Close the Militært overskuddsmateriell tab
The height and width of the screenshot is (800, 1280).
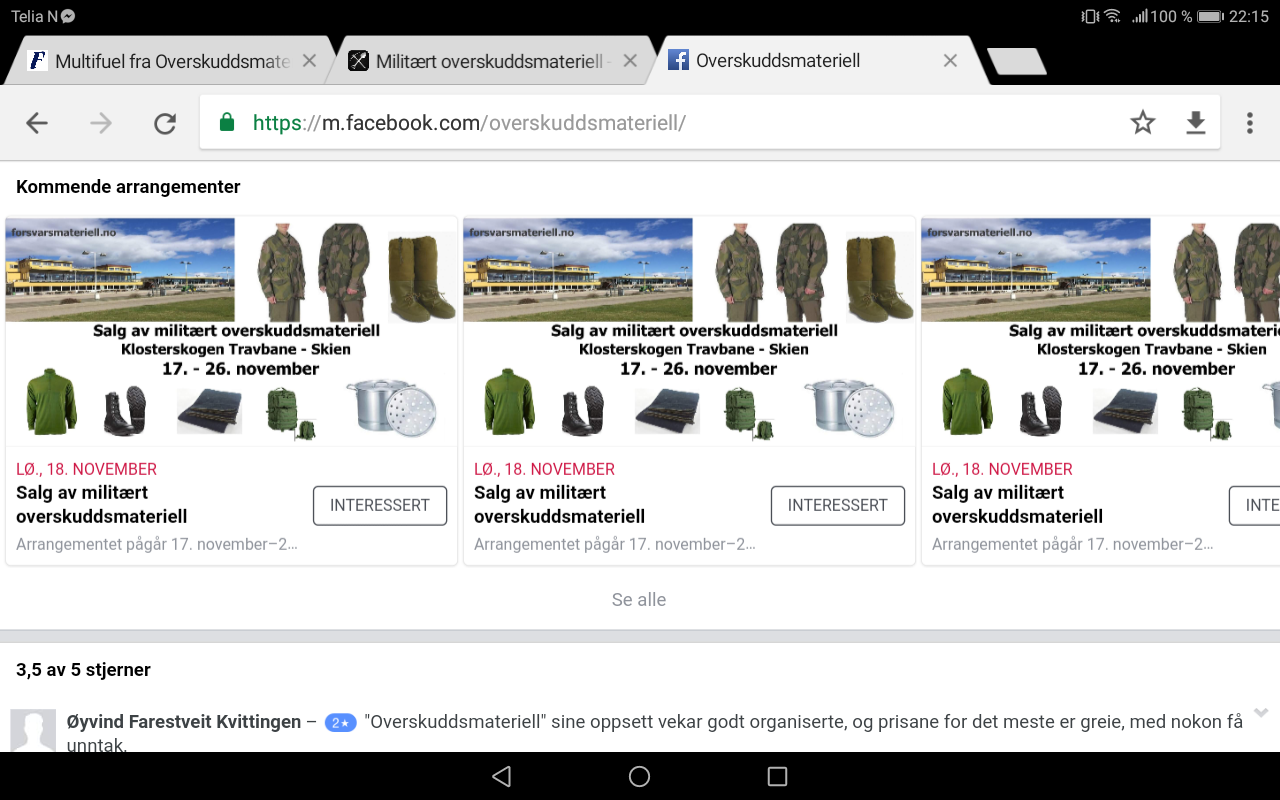630,61
